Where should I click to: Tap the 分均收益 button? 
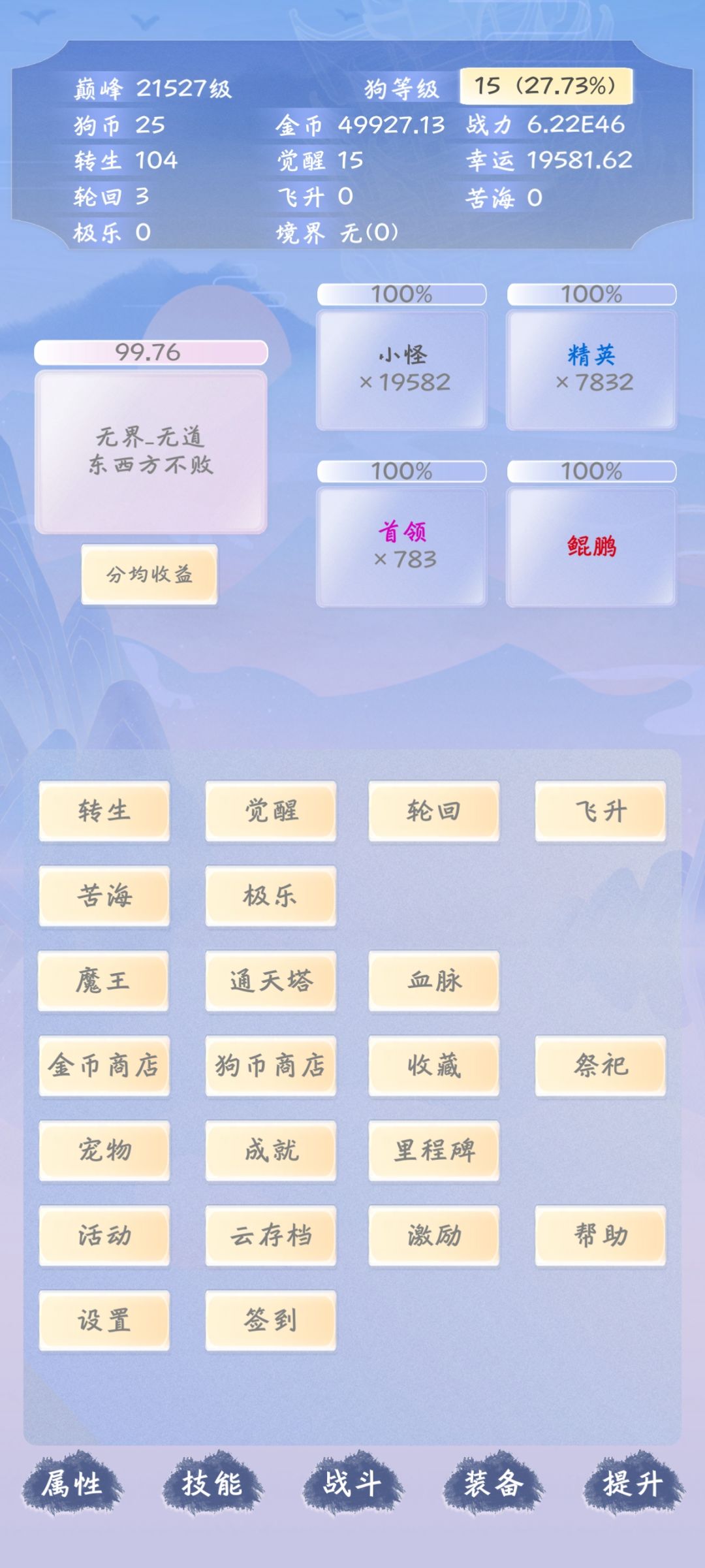point(149,574)
